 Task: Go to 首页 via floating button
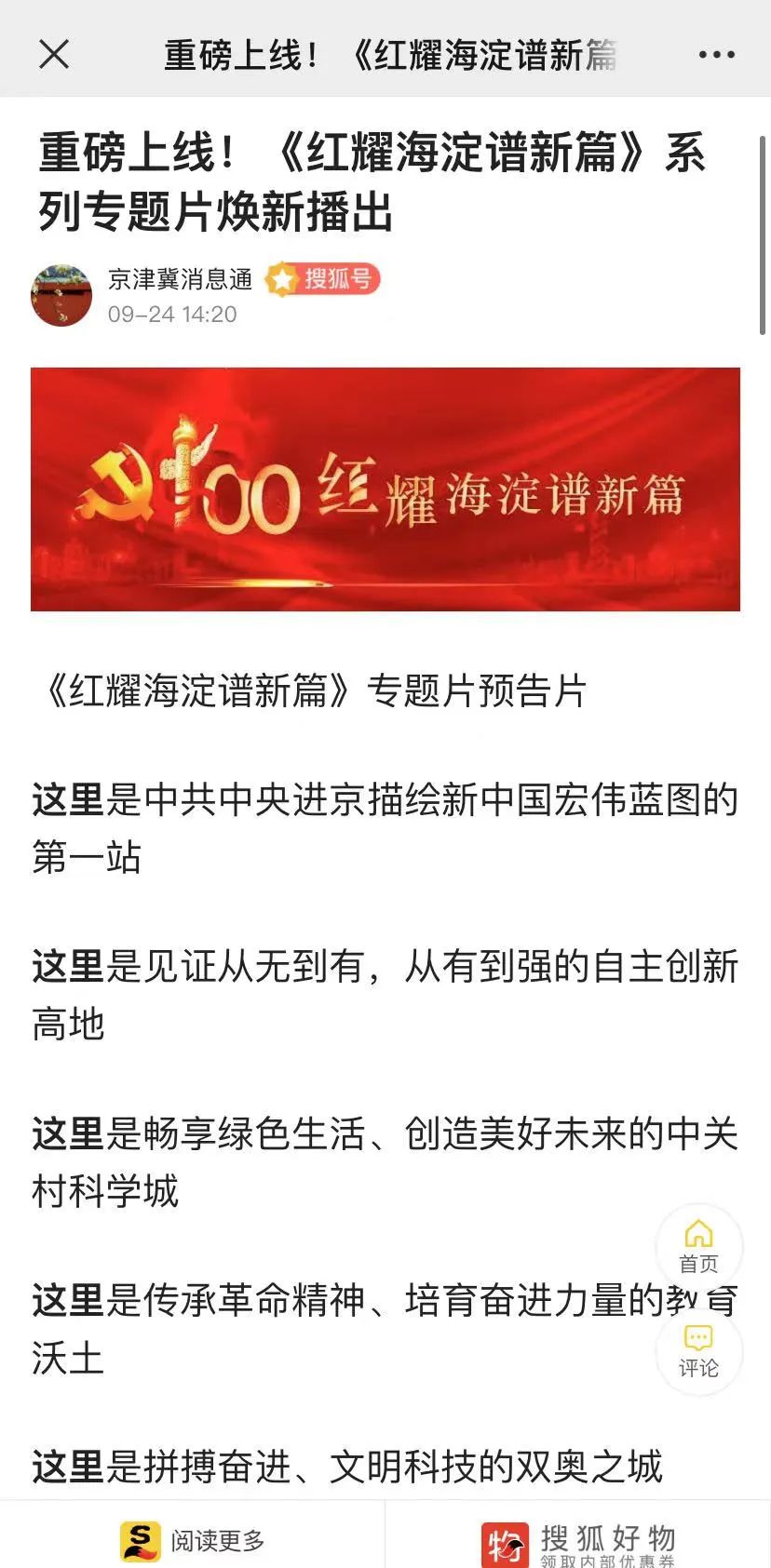pos(698,1246)
